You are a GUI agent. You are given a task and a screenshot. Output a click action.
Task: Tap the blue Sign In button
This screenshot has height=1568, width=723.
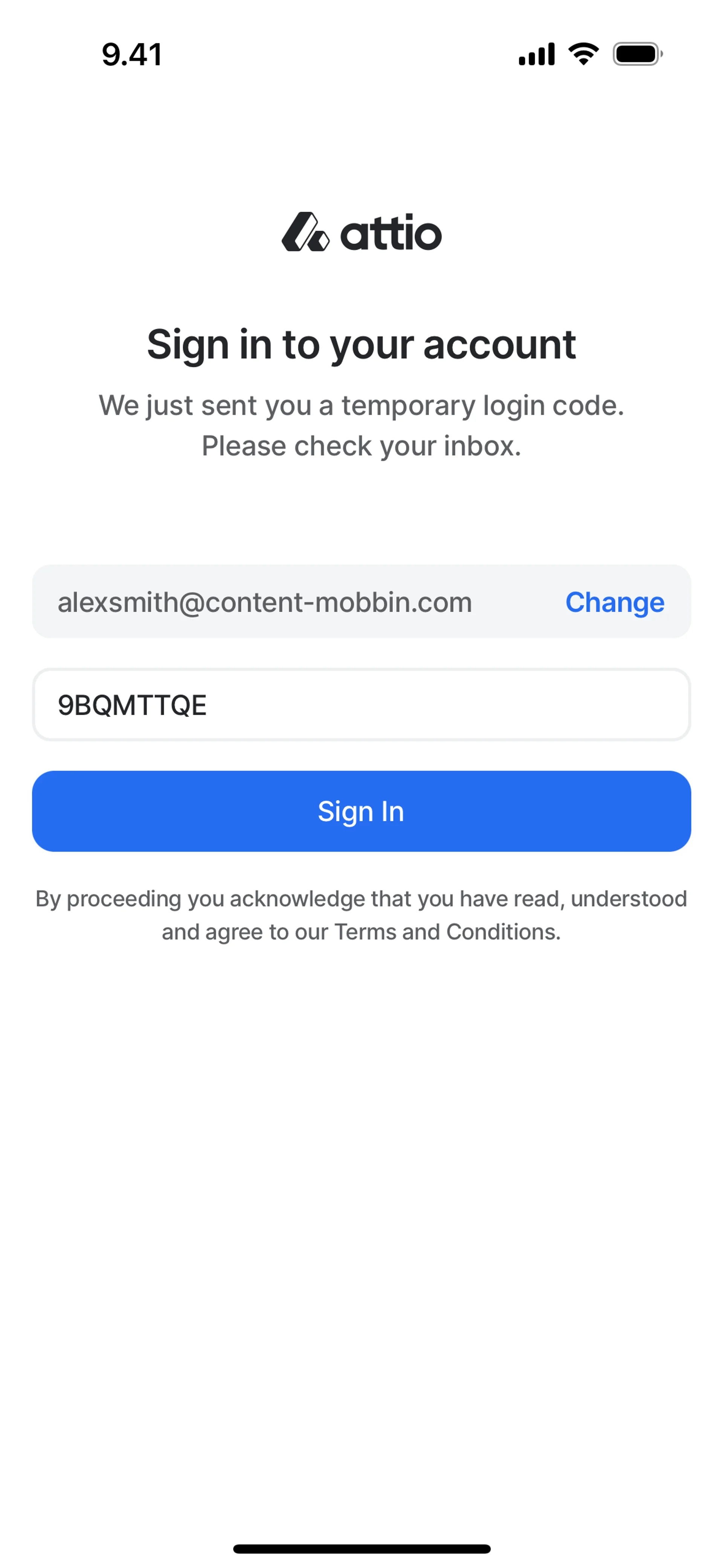361,811
